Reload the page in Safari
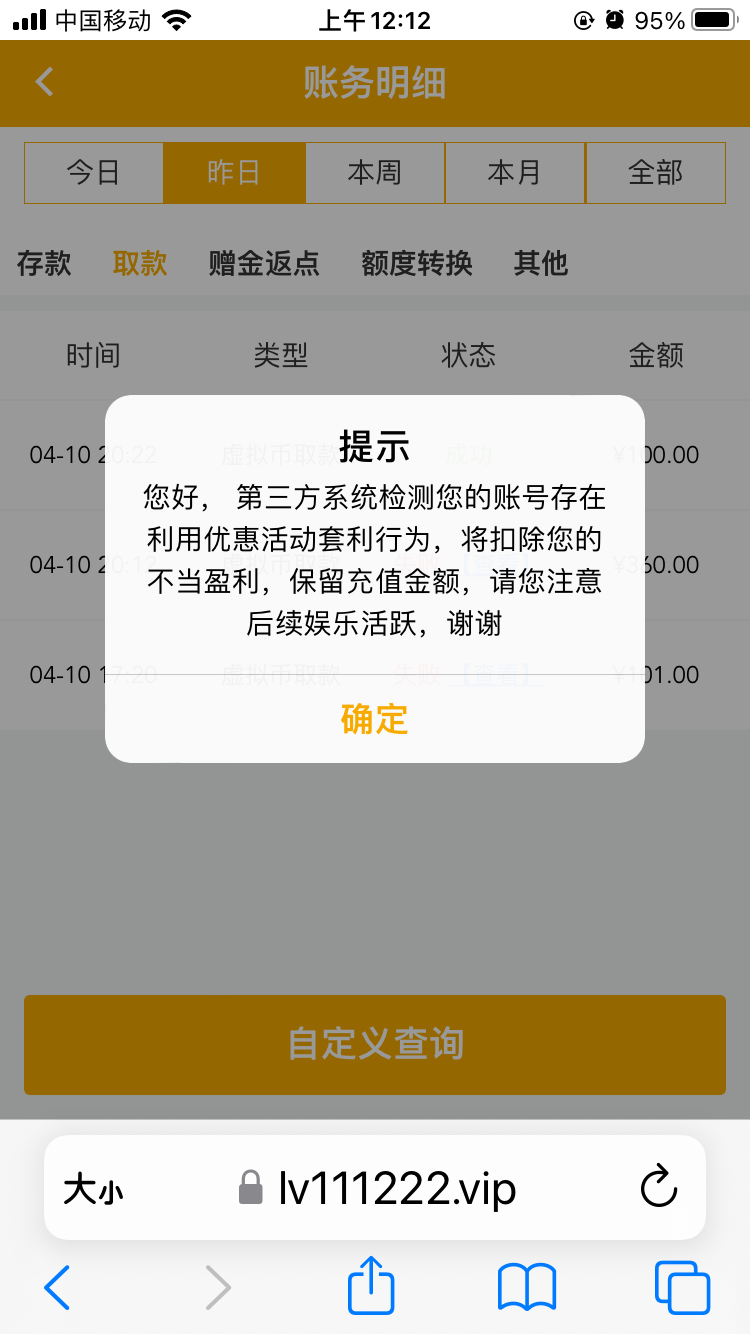The image size is (750, 1334). click(x=657, y=1190)
